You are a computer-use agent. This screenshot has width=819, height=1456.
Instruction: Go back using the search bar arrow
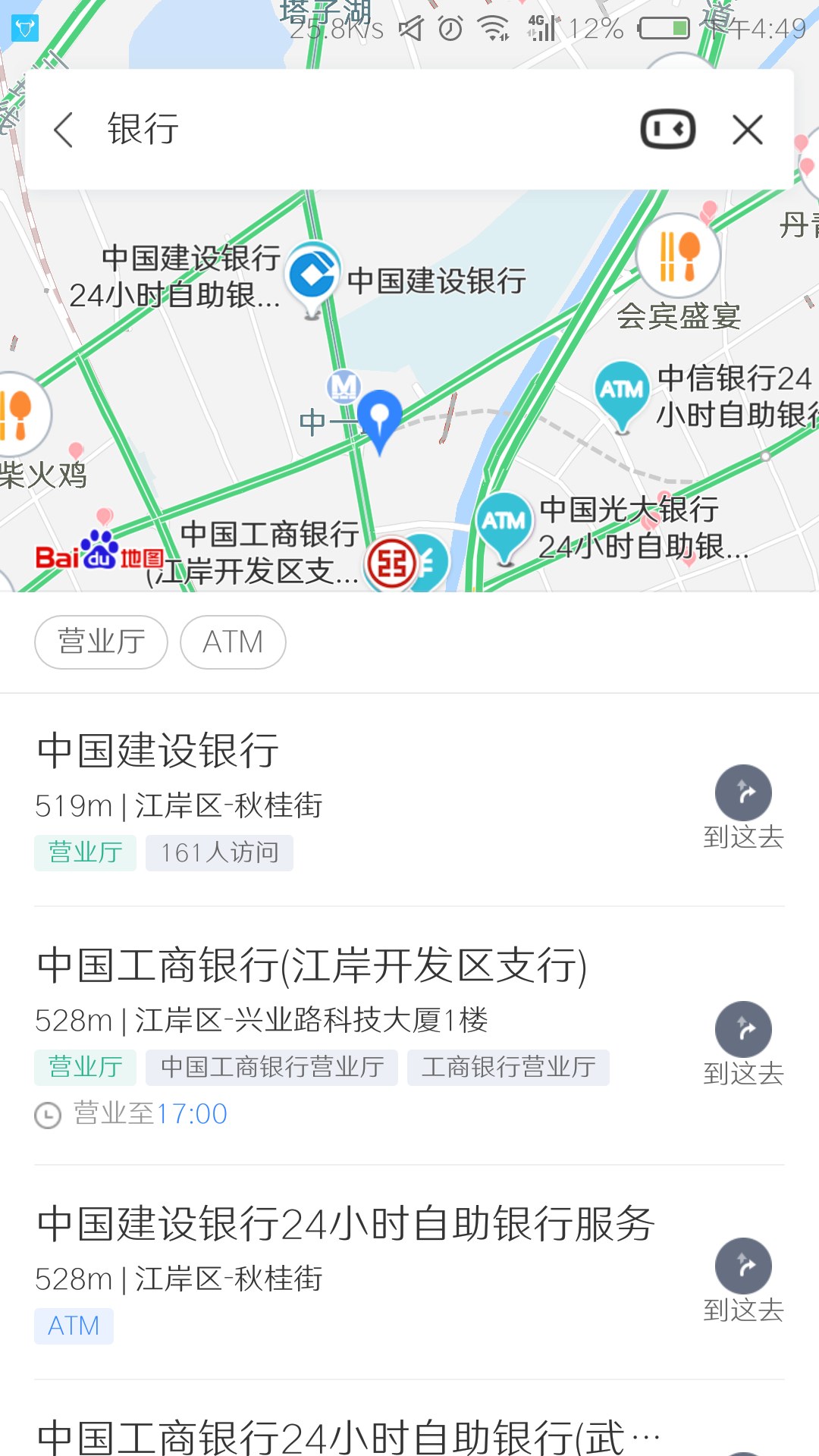tap(64, 130)
